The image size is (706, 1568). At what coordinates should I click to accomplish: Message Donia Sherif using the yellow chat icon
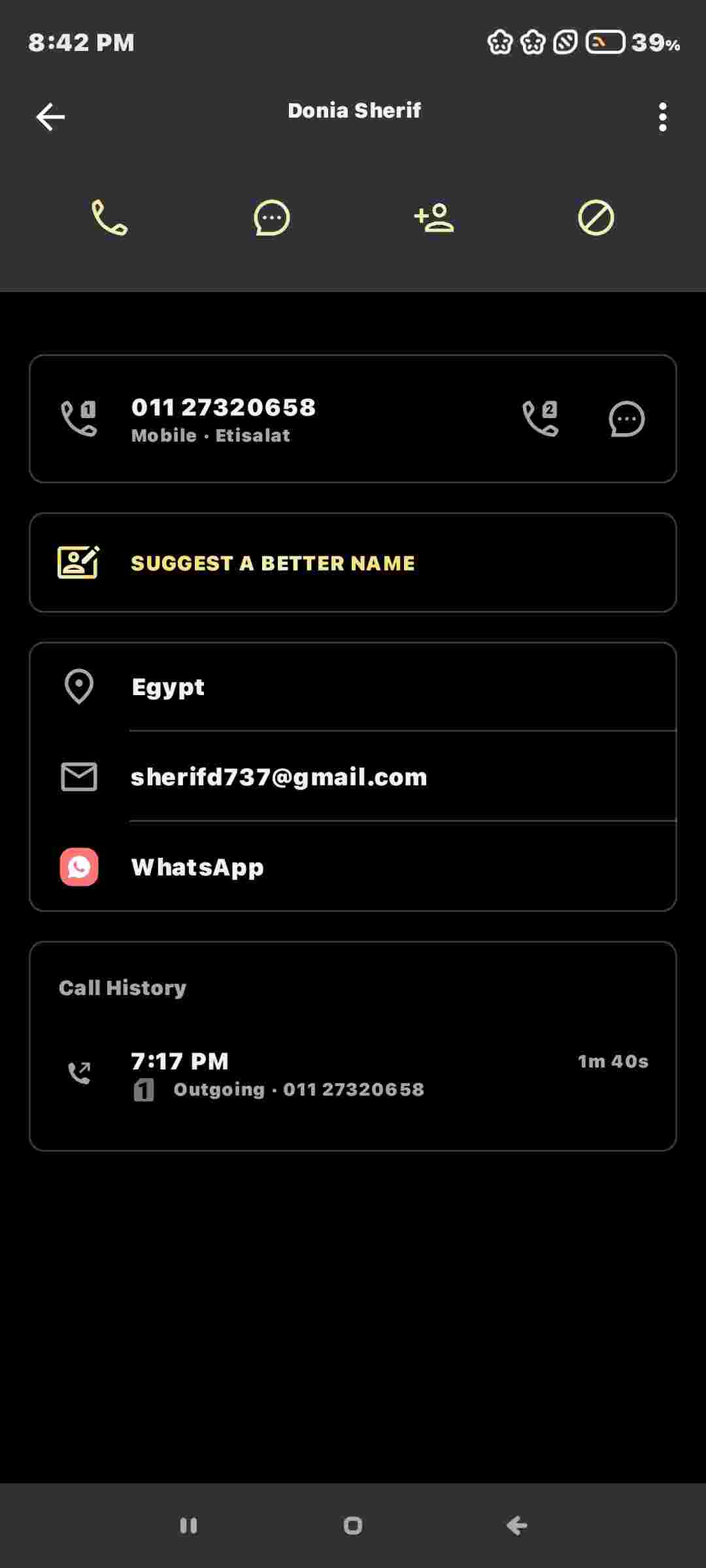tap(271, 218)
